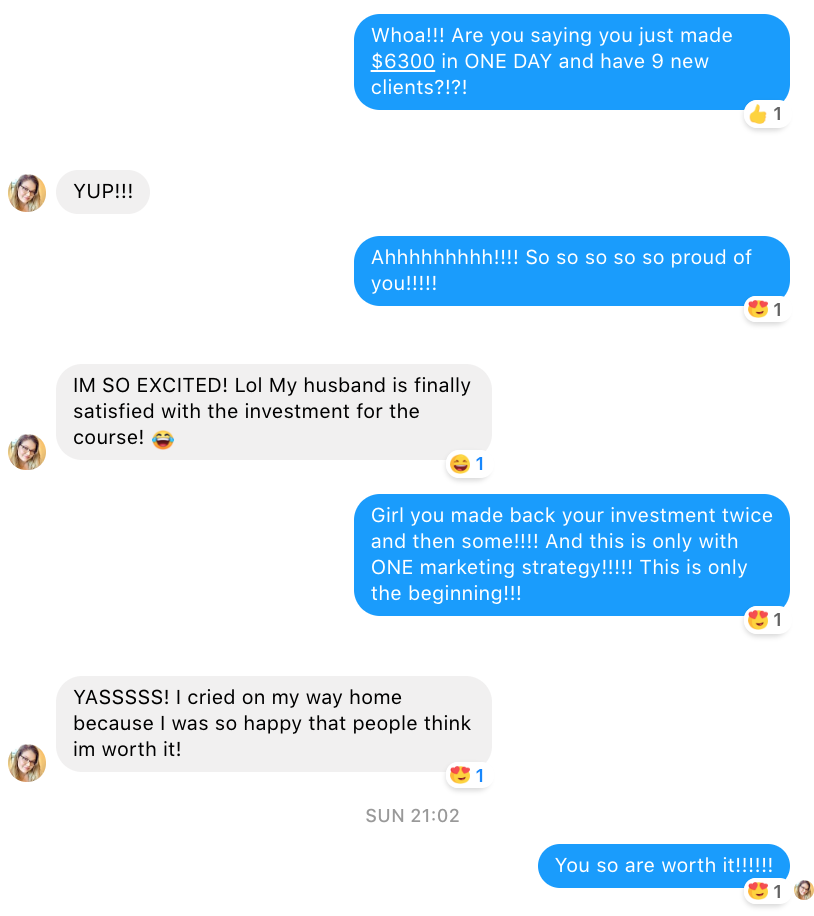Viewport: 814px width, 916px height.
Task: View the reaction on 'You so are worth it'
Action: click(765, 891)
